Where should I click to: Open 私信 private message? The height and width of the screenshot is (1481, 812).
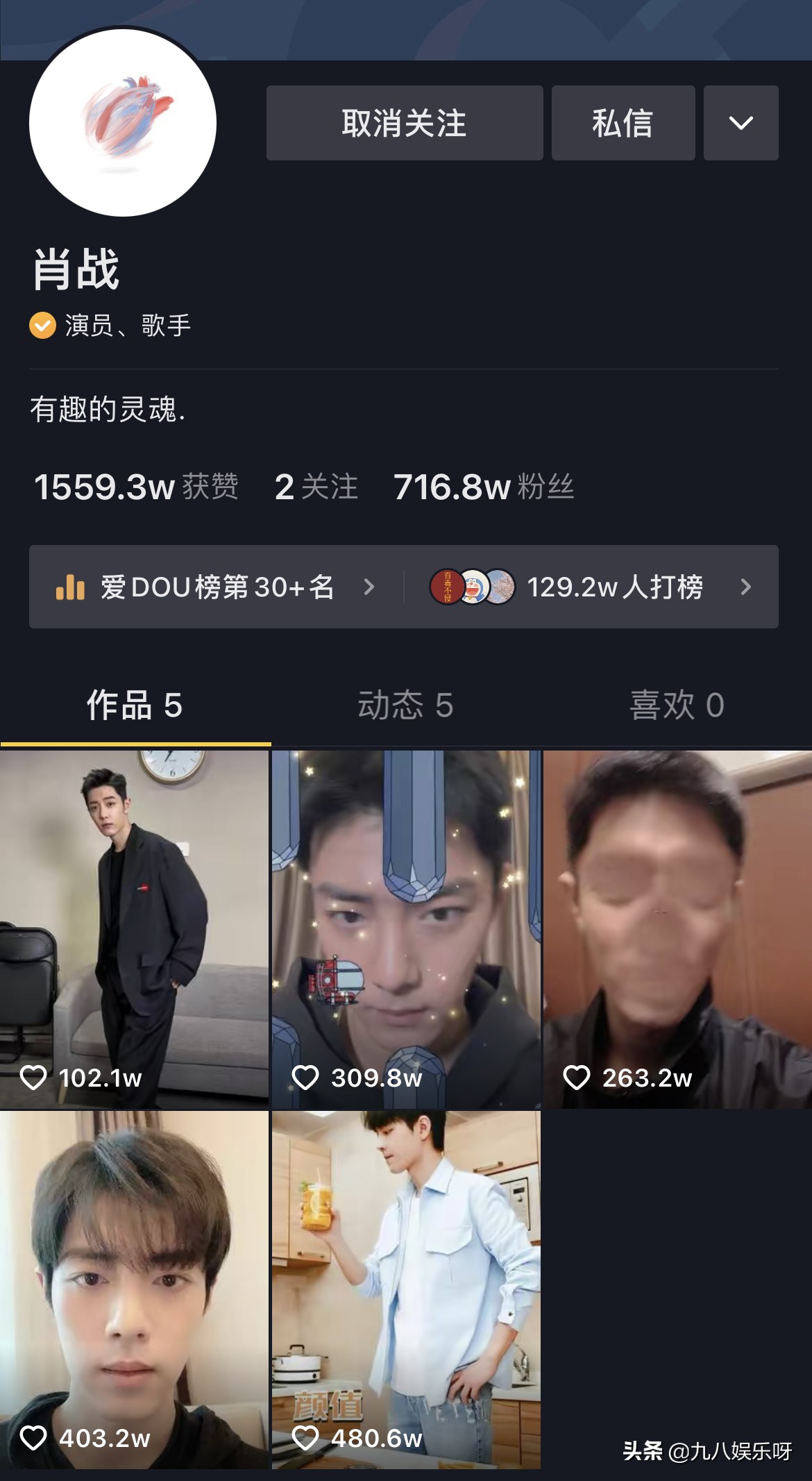pyautogui.click(x=623, y=123)
